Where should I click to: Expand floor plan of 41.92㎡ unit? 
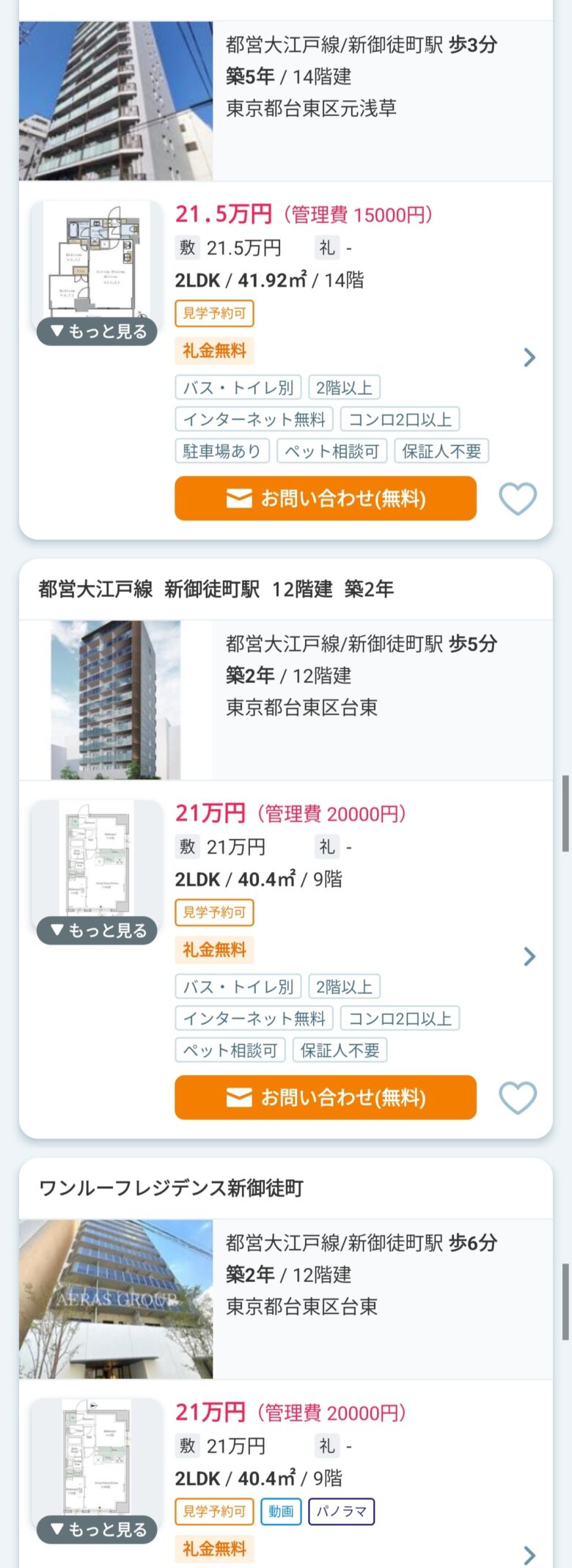click(97, 331)
